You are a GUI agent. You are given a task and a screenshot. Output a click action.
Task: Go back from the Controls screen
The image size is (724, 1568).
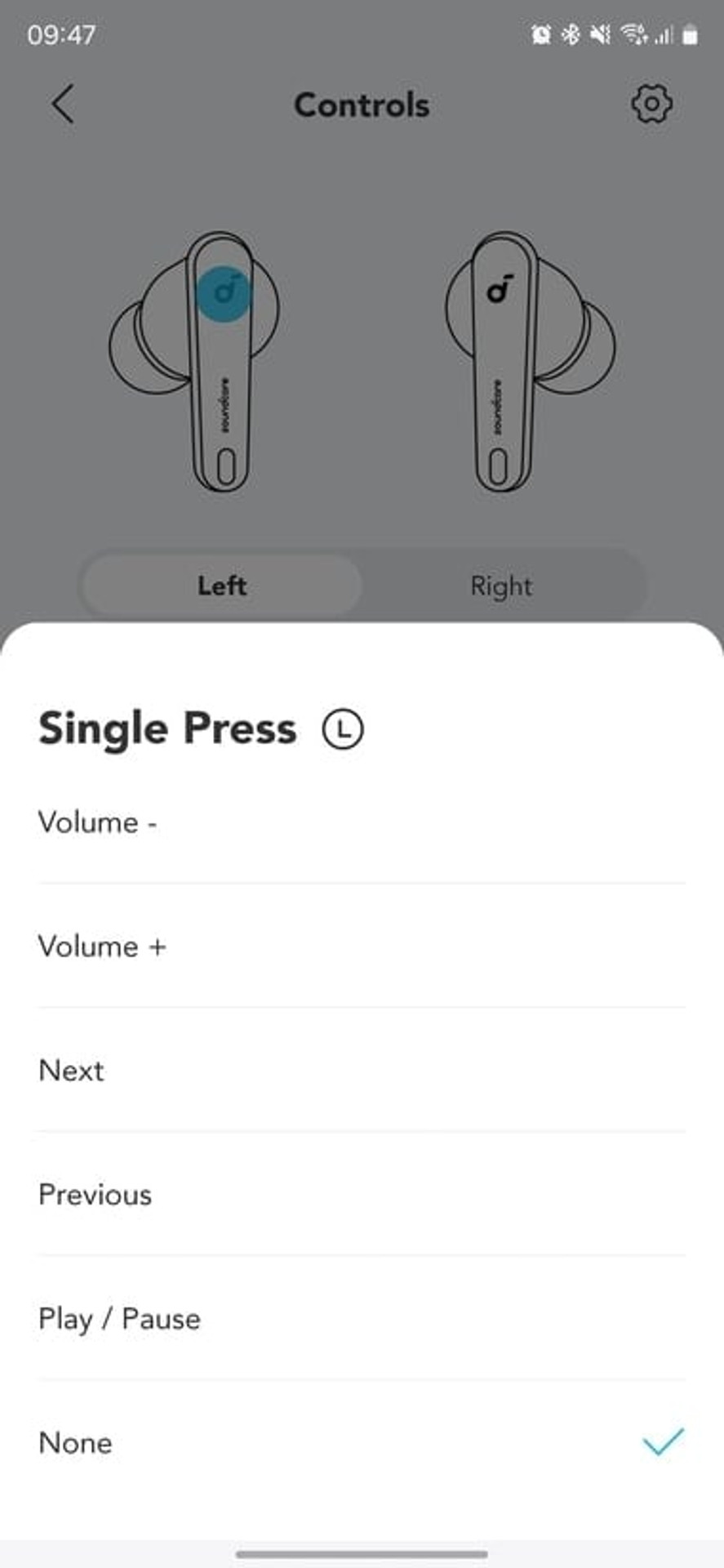click(x=63, y=105)
